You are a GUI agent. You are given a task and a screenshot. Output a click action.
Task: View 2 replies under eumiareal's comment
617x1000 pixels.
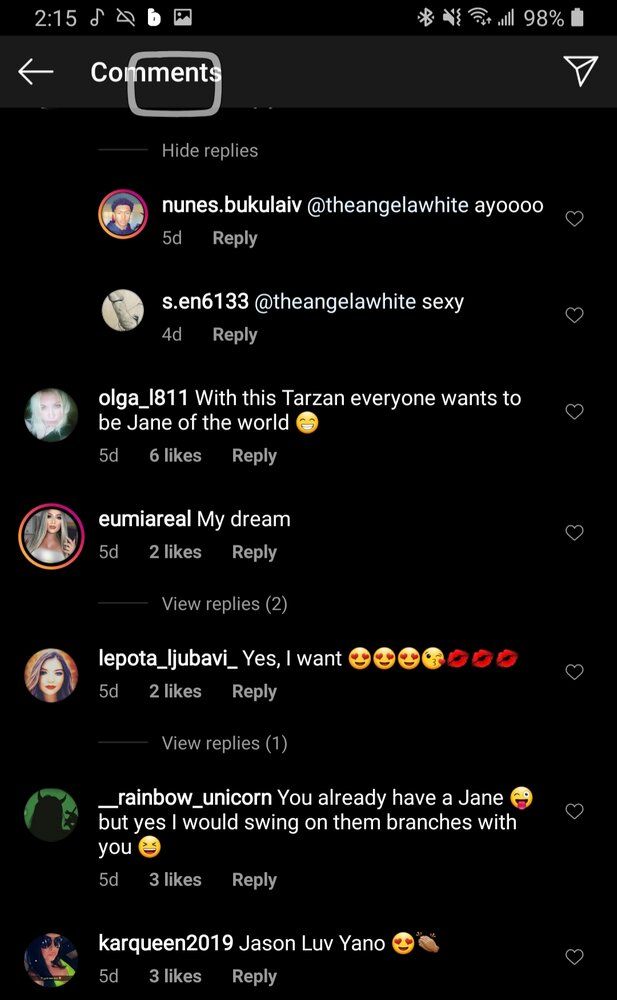224,603
